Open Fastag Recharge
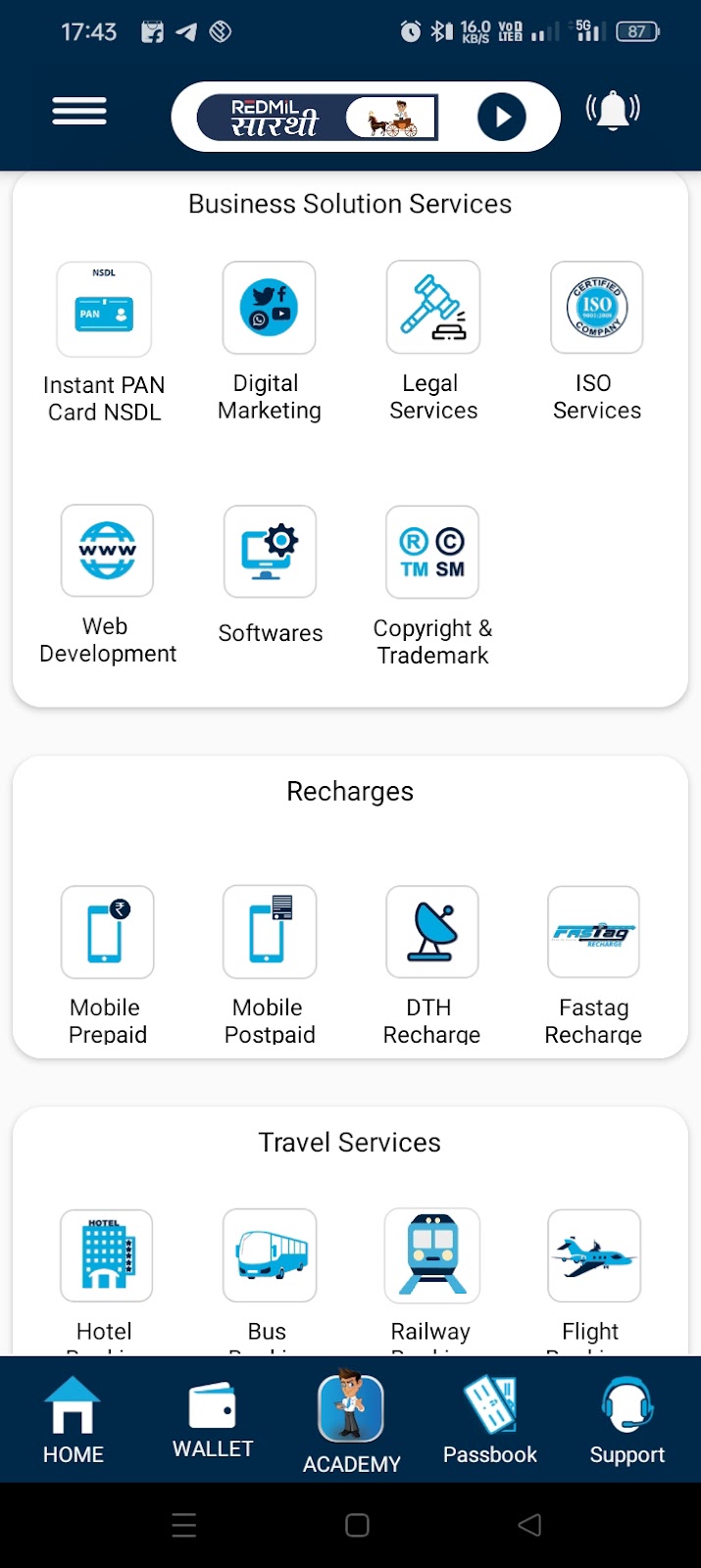Screen dimensions: 701x1568 click(593, 932)
